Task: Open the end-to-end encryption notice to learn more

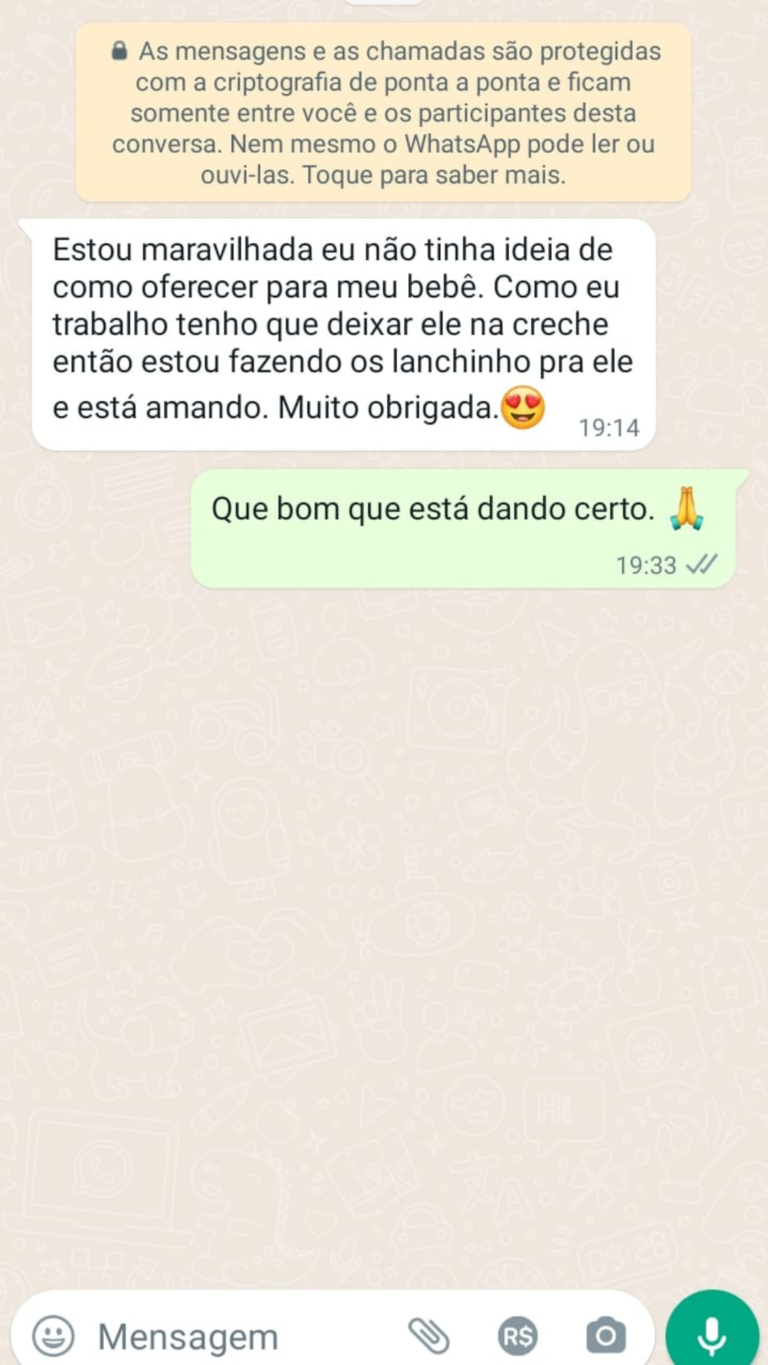Action: (x=384, y=113)
